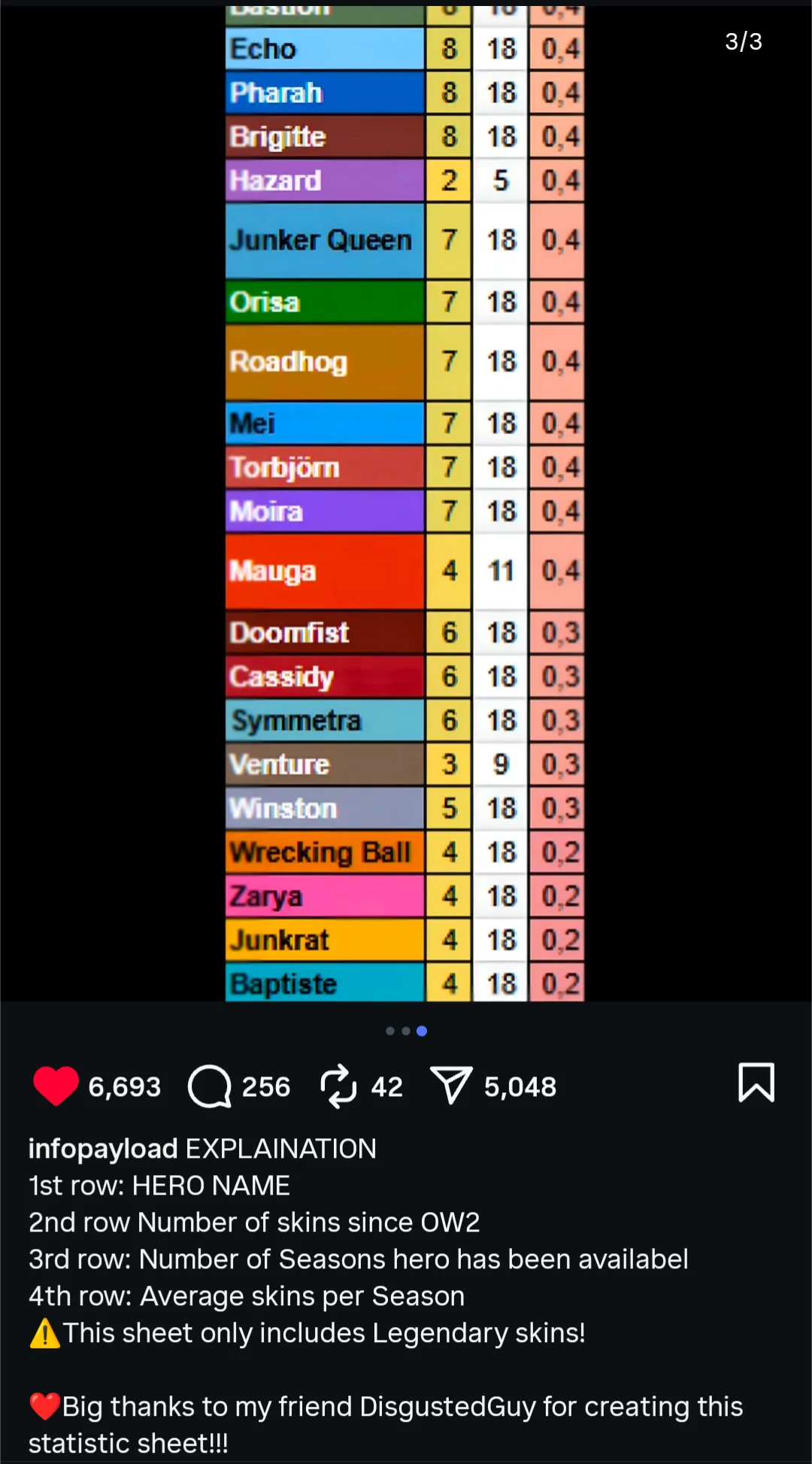Repost this post with the repost icon
812x1464 pixels.
coord(338,1086)
